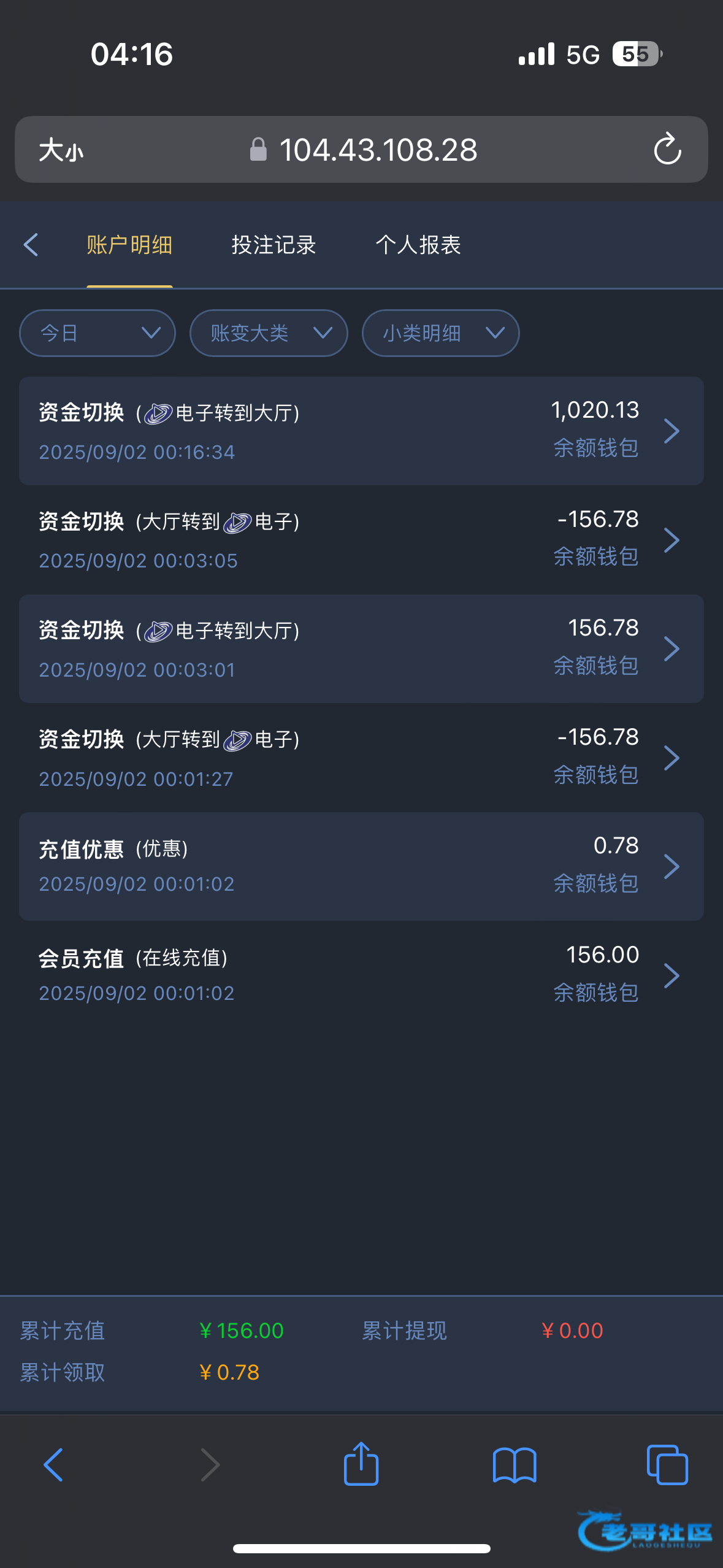Screen dimensions: 723x1568
Task: Expand the 今日 date dropdown
Action: pyautogui.click(x=98, y=333)
